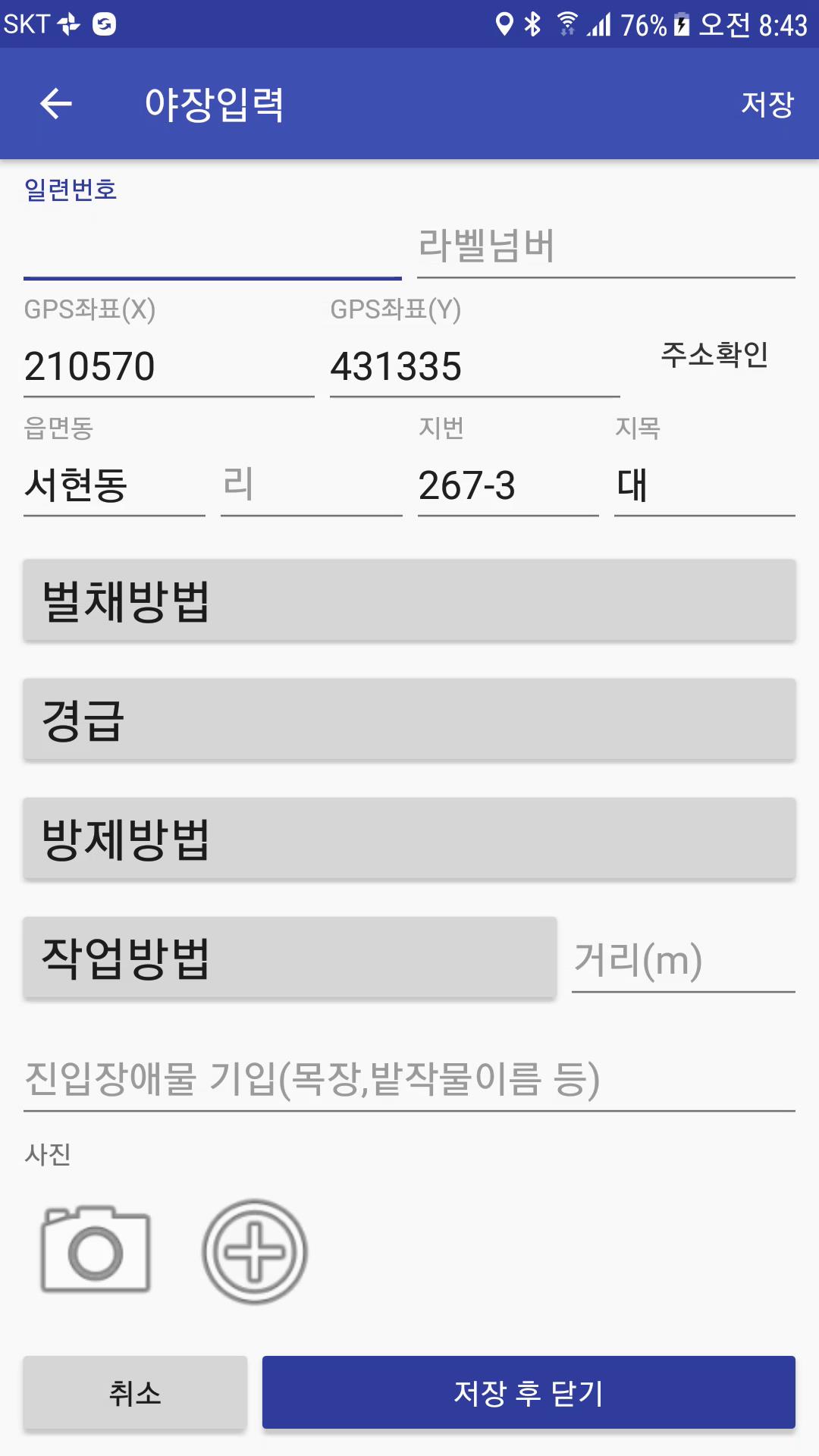Edit the 지목 field showing 대
819x1456 pixels.
click(x=704, y=485)
